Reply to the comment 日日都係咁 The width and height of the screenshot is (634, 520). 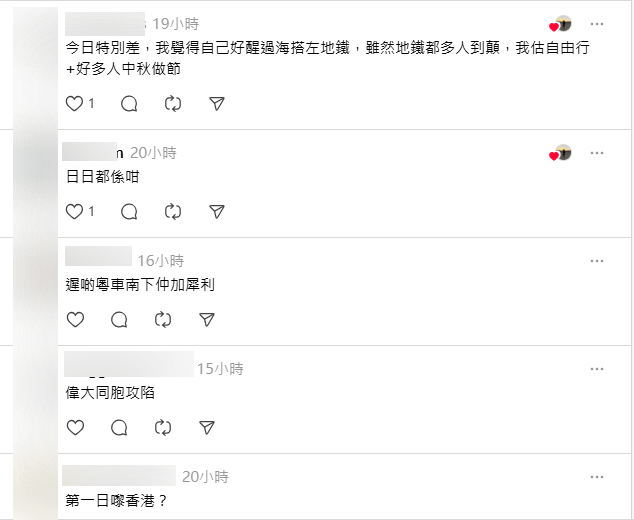(x=129, y=211)
